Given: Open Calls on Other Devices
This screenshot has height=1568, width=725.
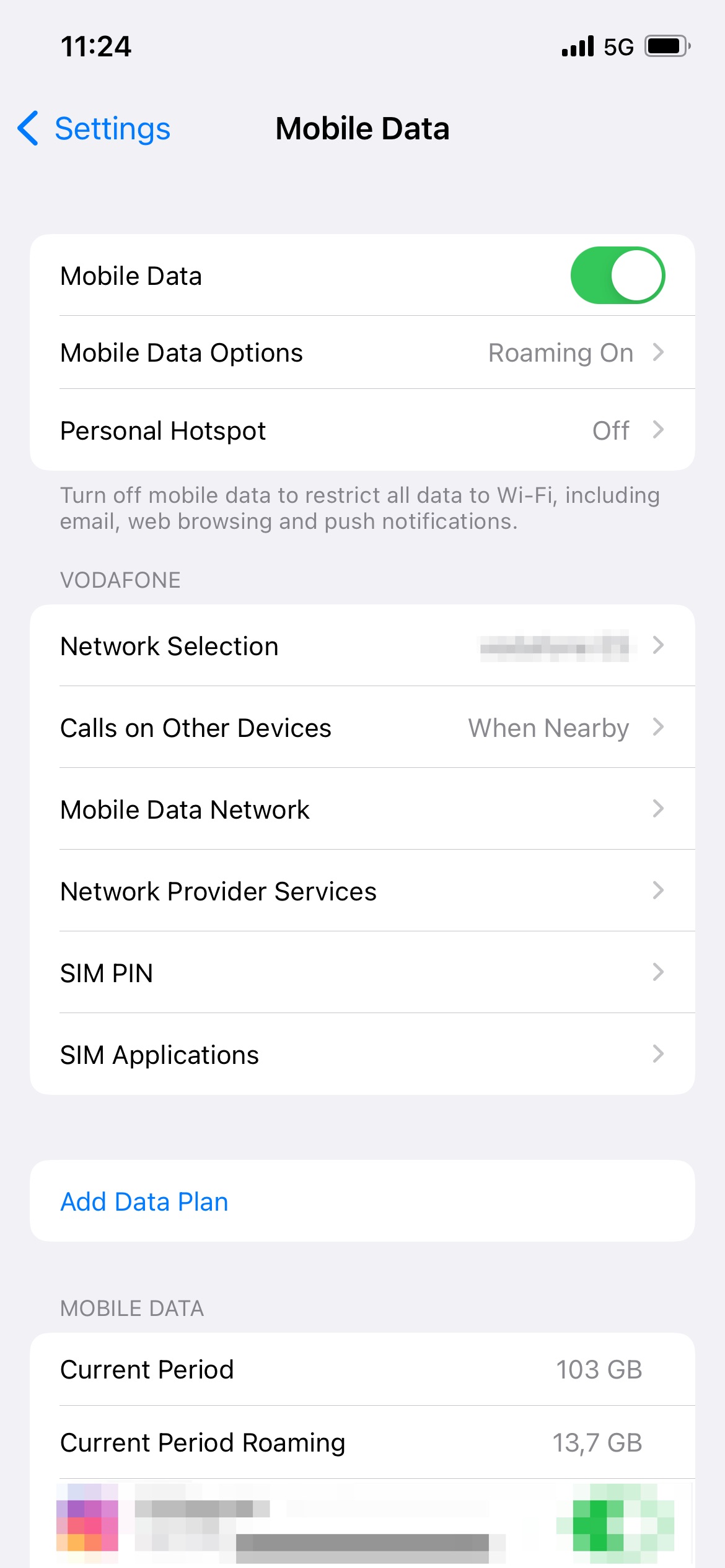Looking at the screenshot, I should click(x=362, y=728).
